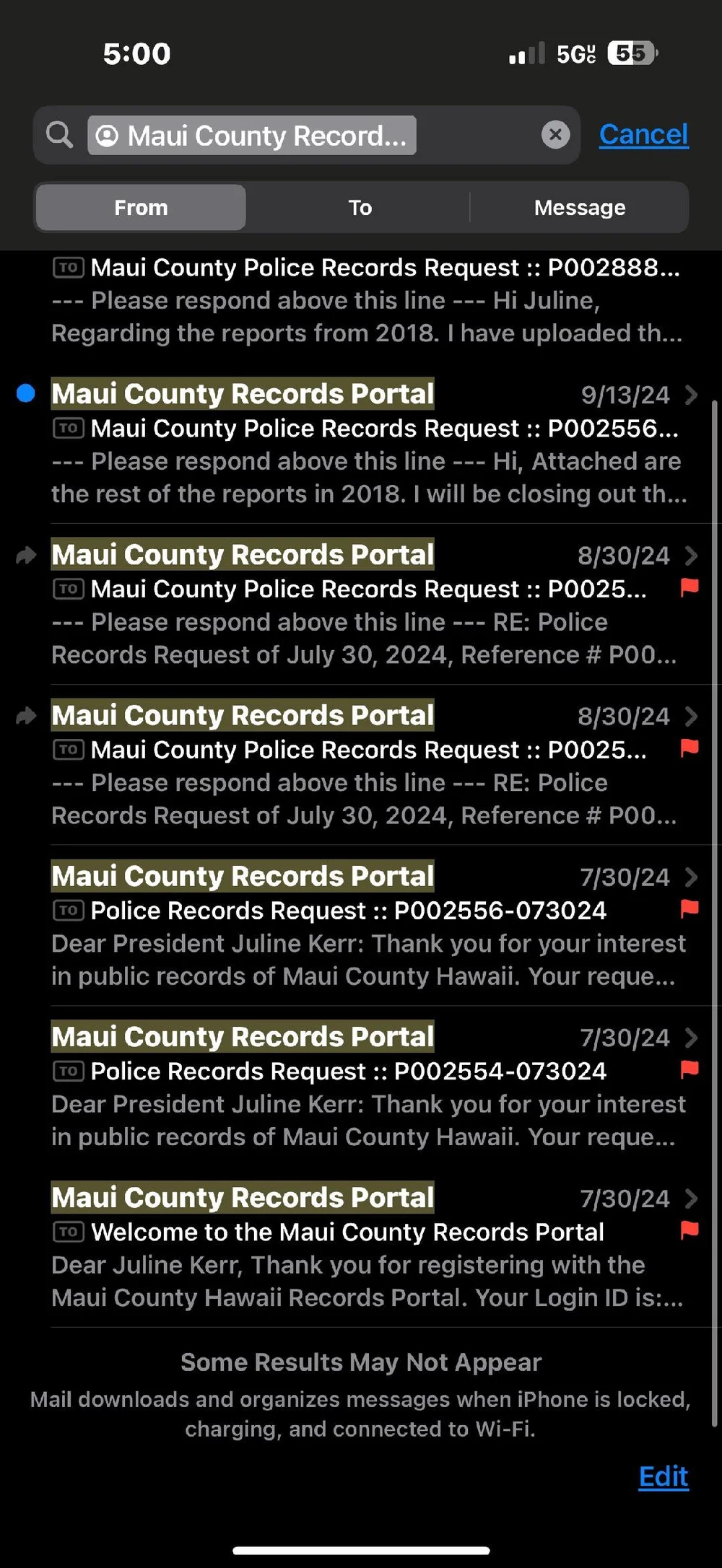
Task: Open the email with subject ending P002888
Action: pyautogui.click(x=365, y=300)
